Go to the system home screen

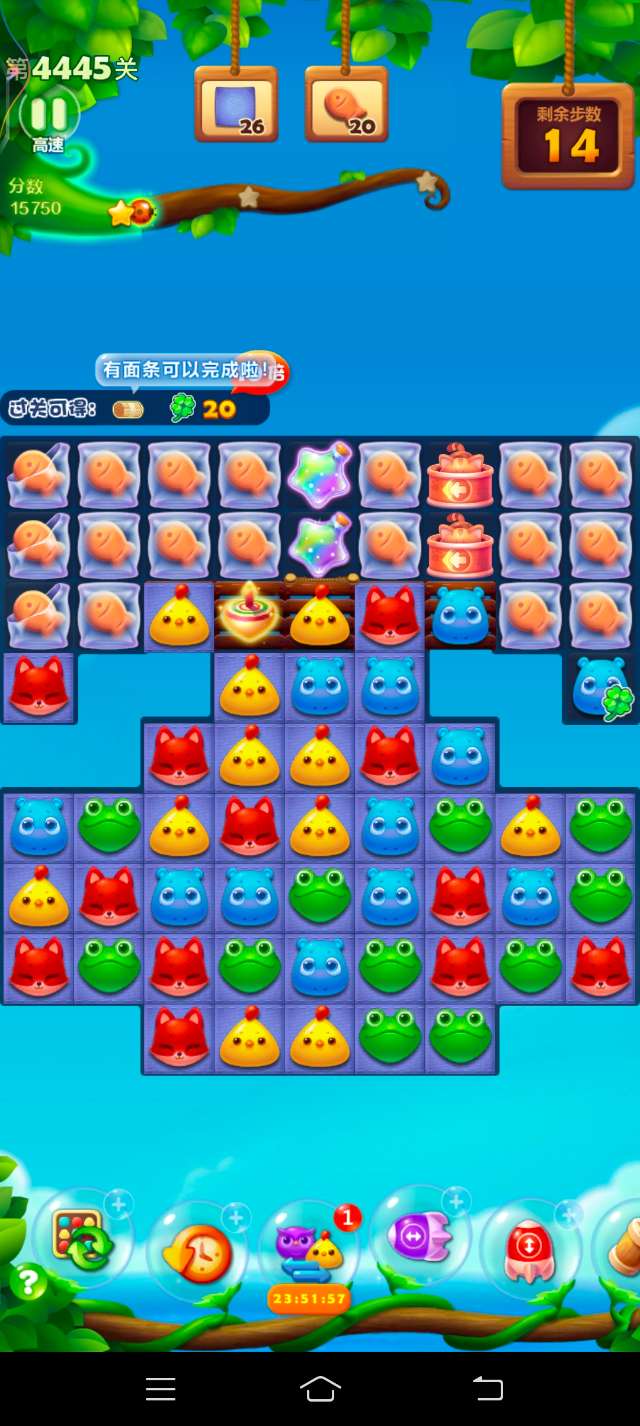[x=320, y=1388]
